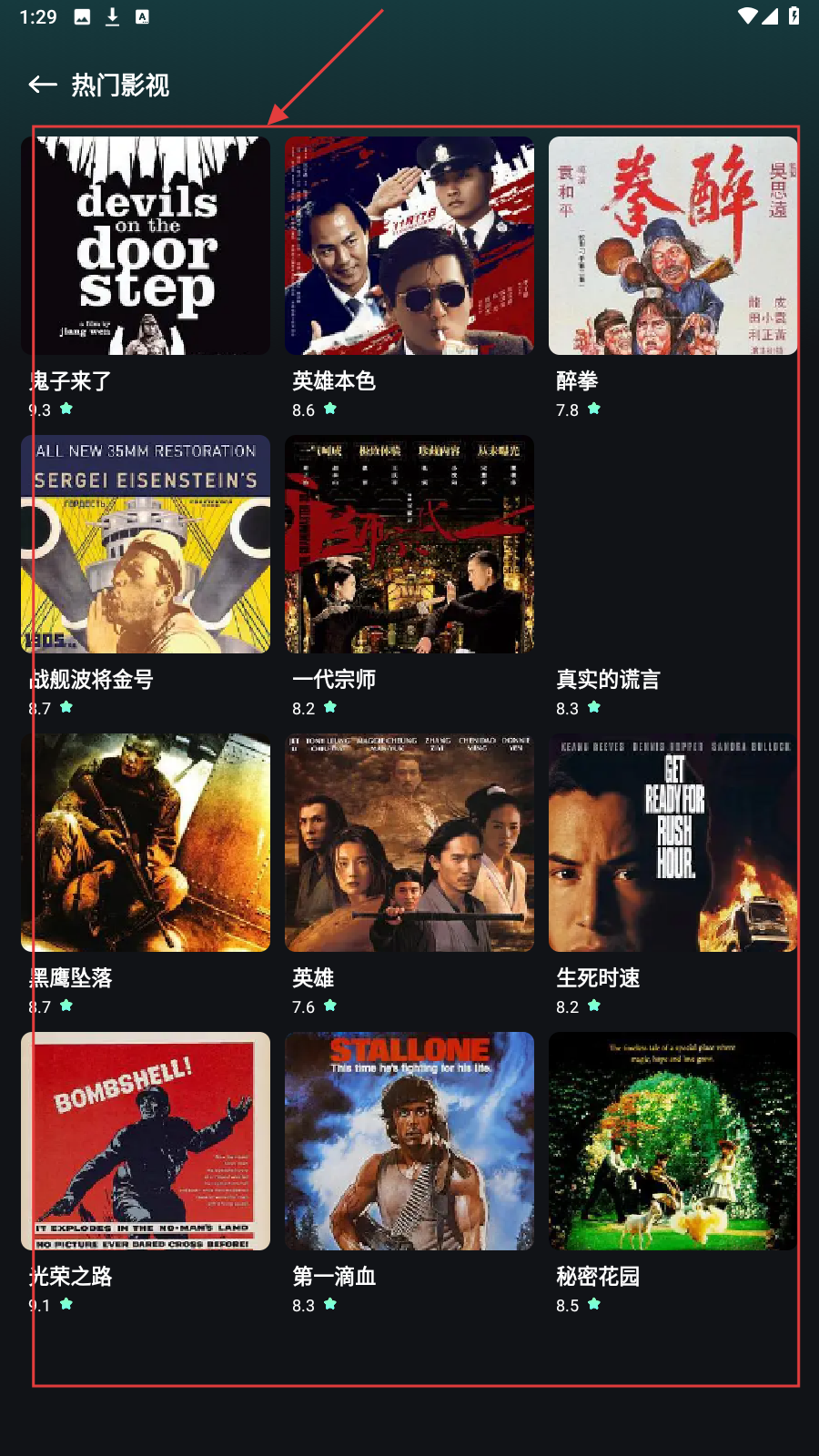819x1456 pixels.
Task: View the movie 生死时速
Action: pyautogui.click(x=673, y=843)
